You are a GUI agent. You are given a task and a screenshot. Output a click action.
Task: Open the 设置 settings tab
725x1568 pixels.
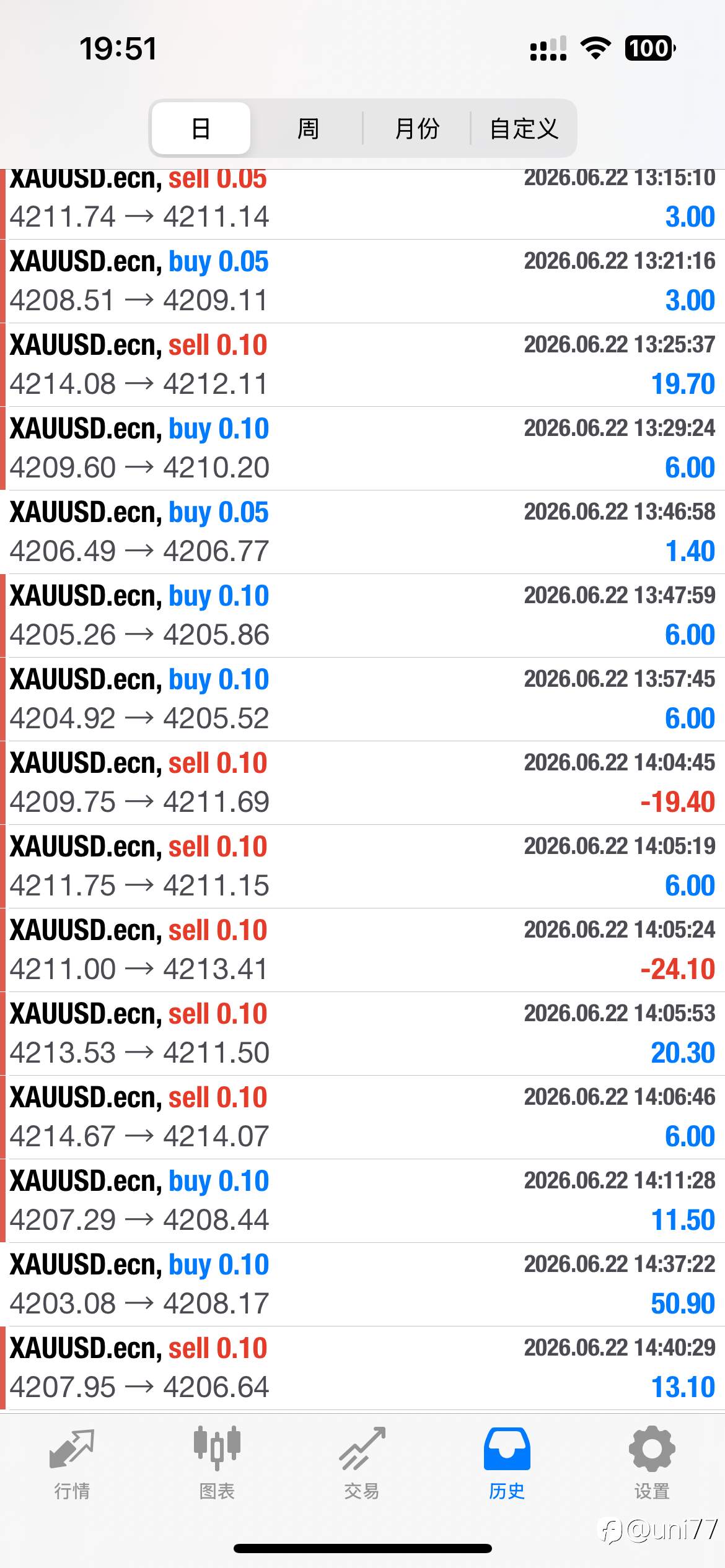(x=652, y=1464)
